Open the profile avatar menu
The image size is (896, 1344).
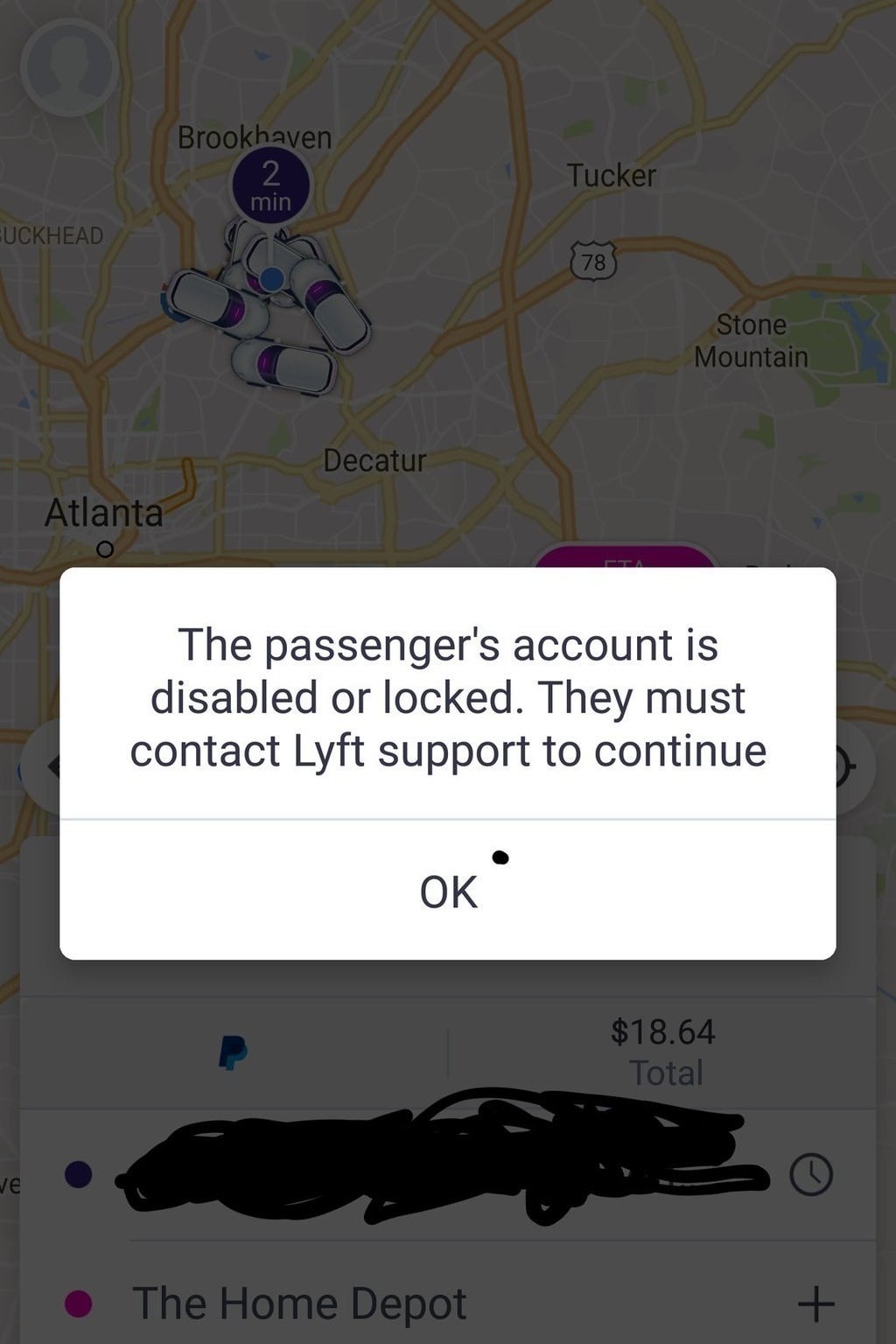[68, 68]
